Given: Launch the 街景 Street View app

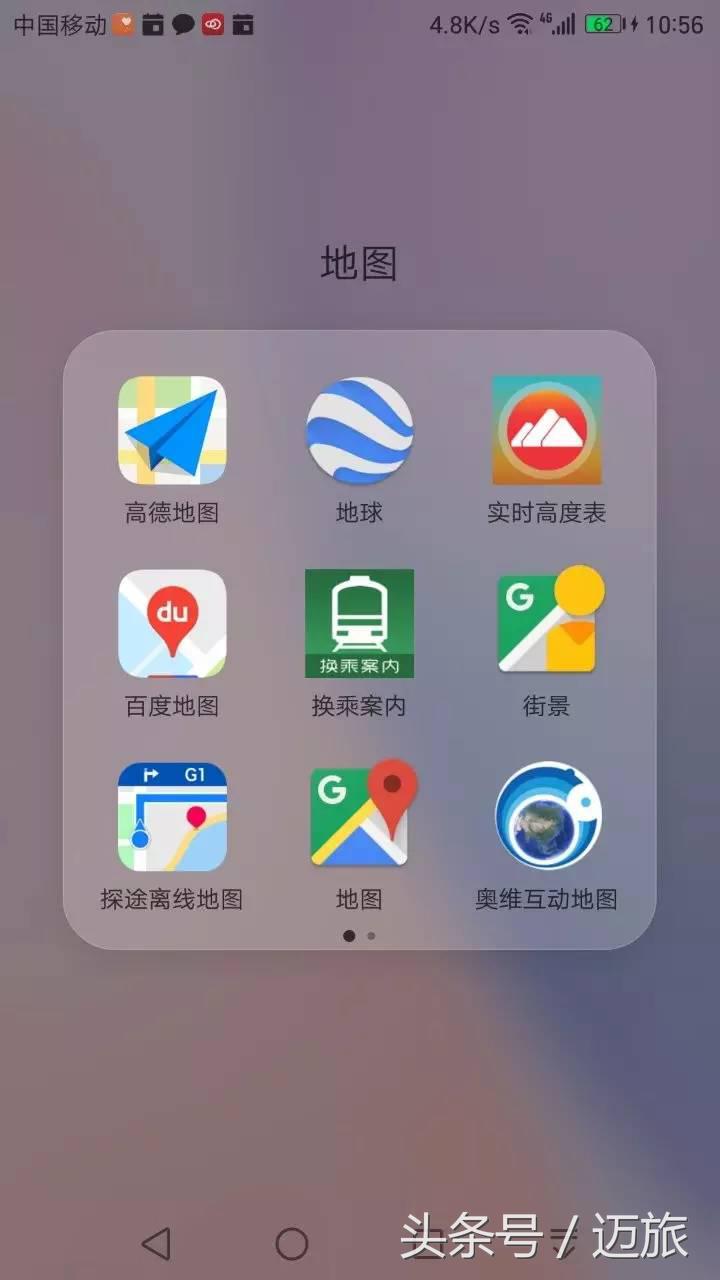Looking at the screenshot, I should point(546,622).
